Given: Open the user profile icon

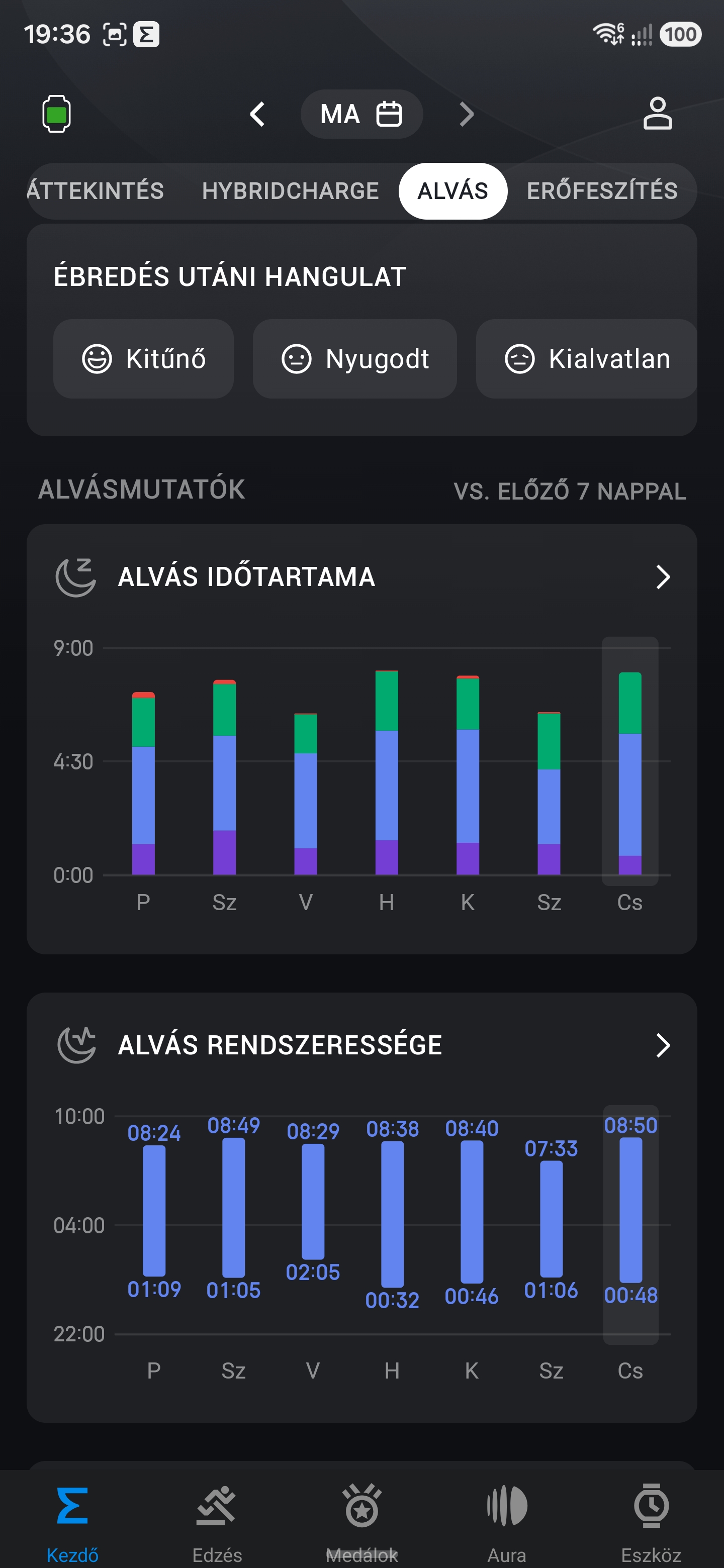Looking at the screenshot, I should click(658, 113).
